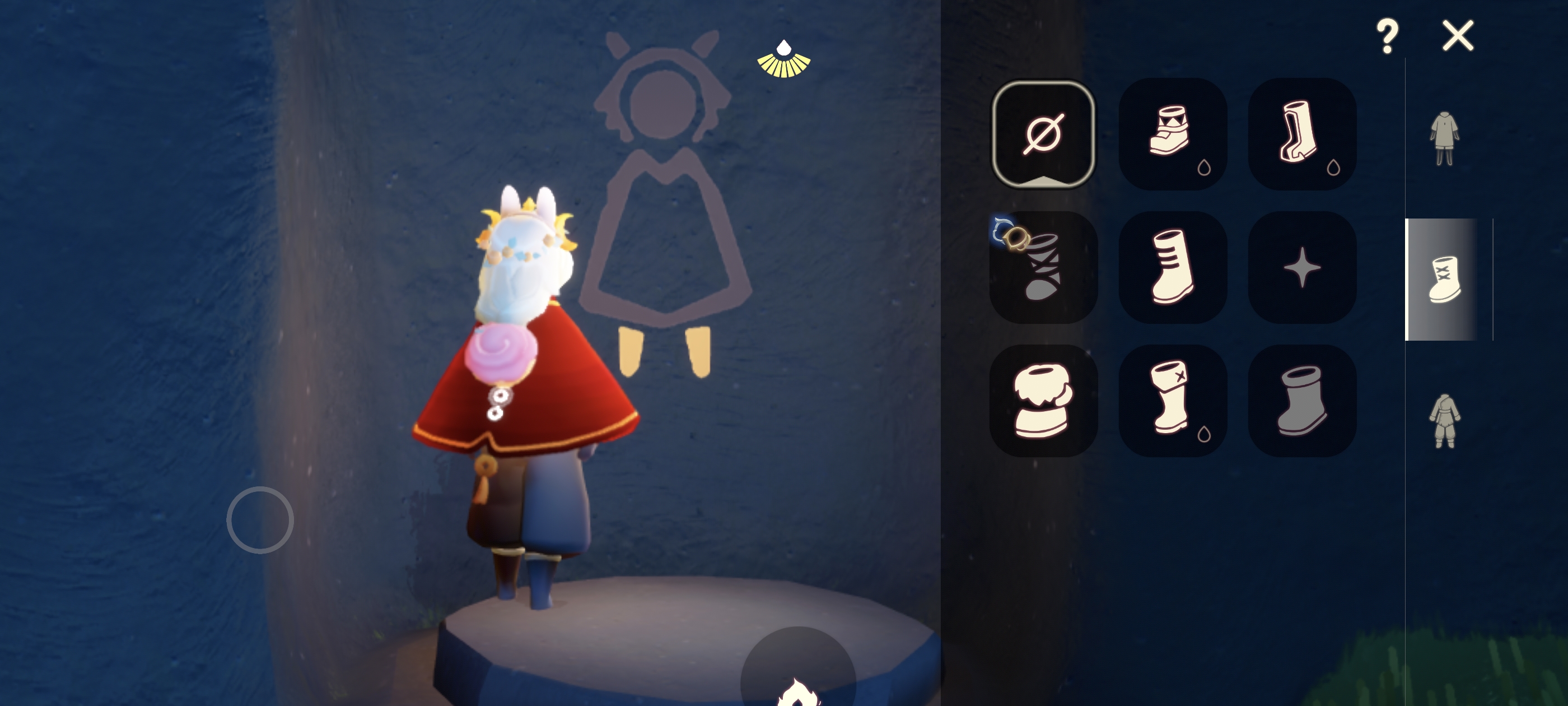Viewport: 1568px width, 706px height.
Task: Equip the tall boot with three stripes
Action: [x=1172, y=267]
